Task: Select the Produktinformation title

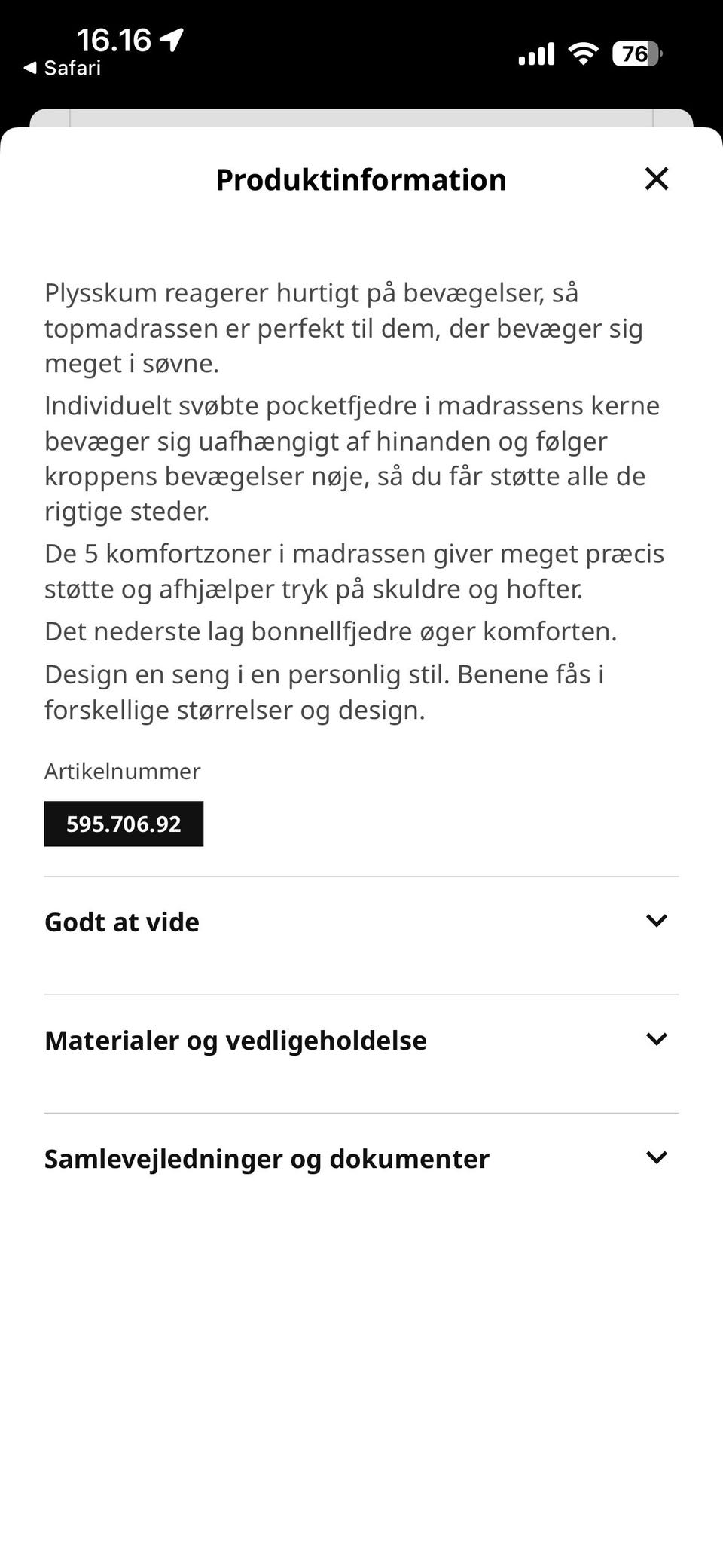Action: 361,179
